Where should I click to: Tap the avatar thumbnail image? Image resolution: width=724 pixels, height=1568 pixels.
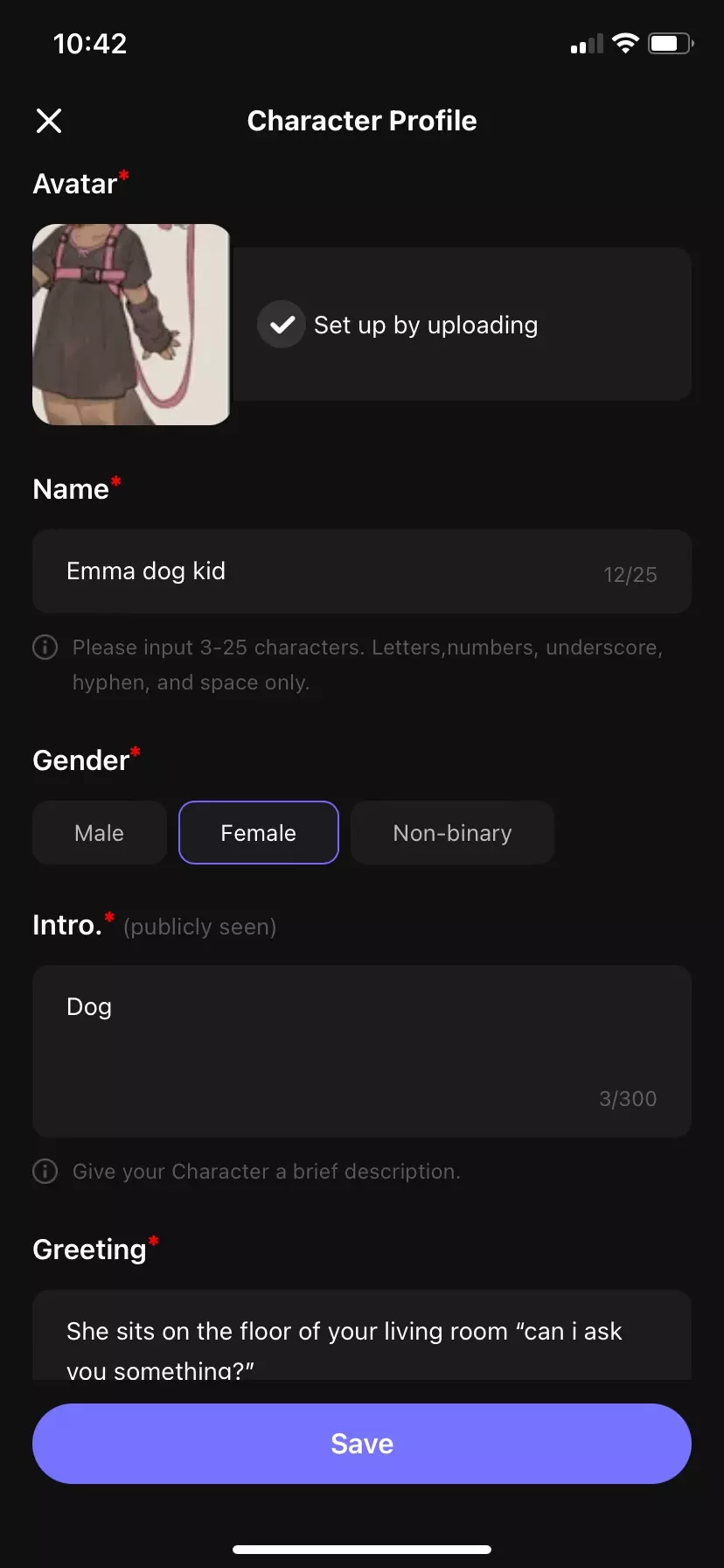[x=130, y=325]
